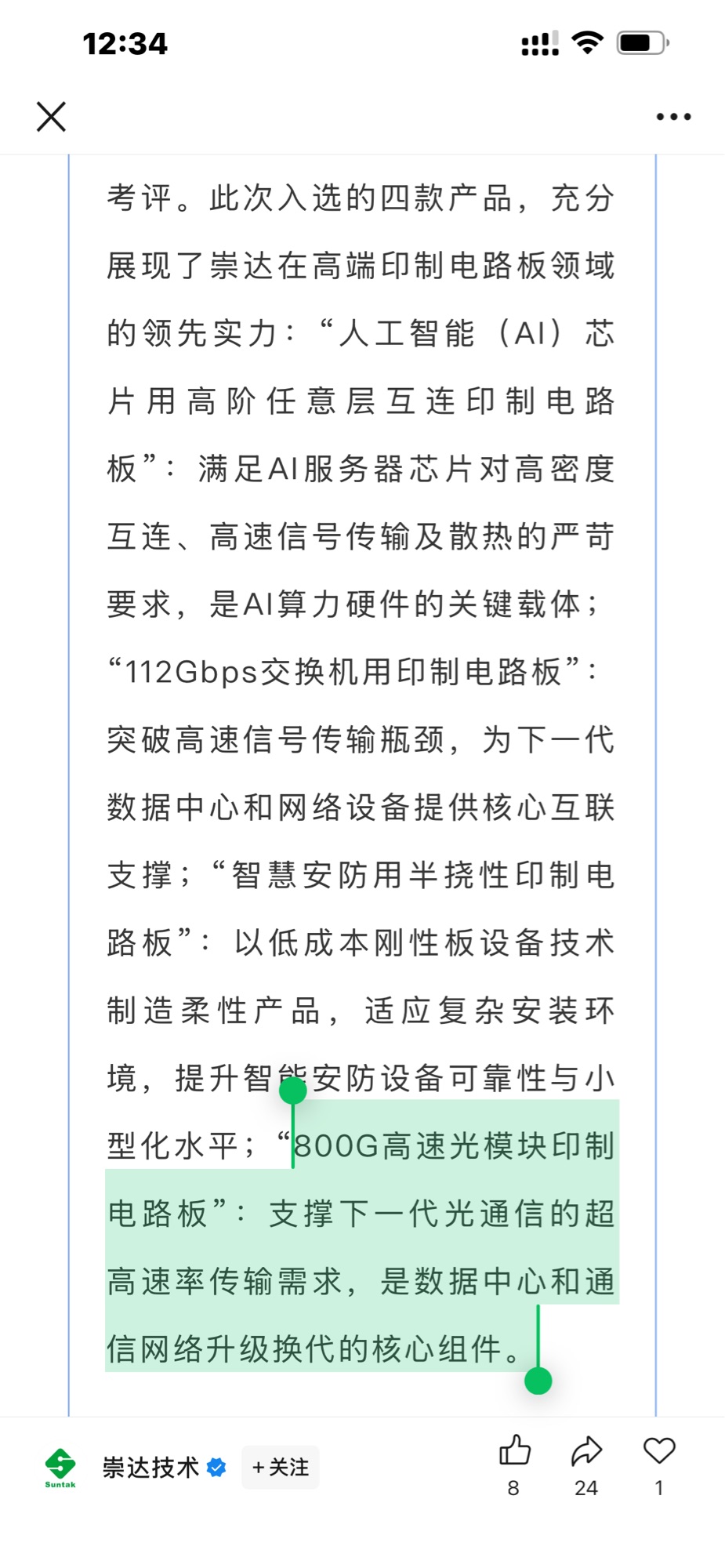The height and width of the screenshot is (1568, 725).
Task: Share the article with the arrow icon
Action: click(586, 1451)
